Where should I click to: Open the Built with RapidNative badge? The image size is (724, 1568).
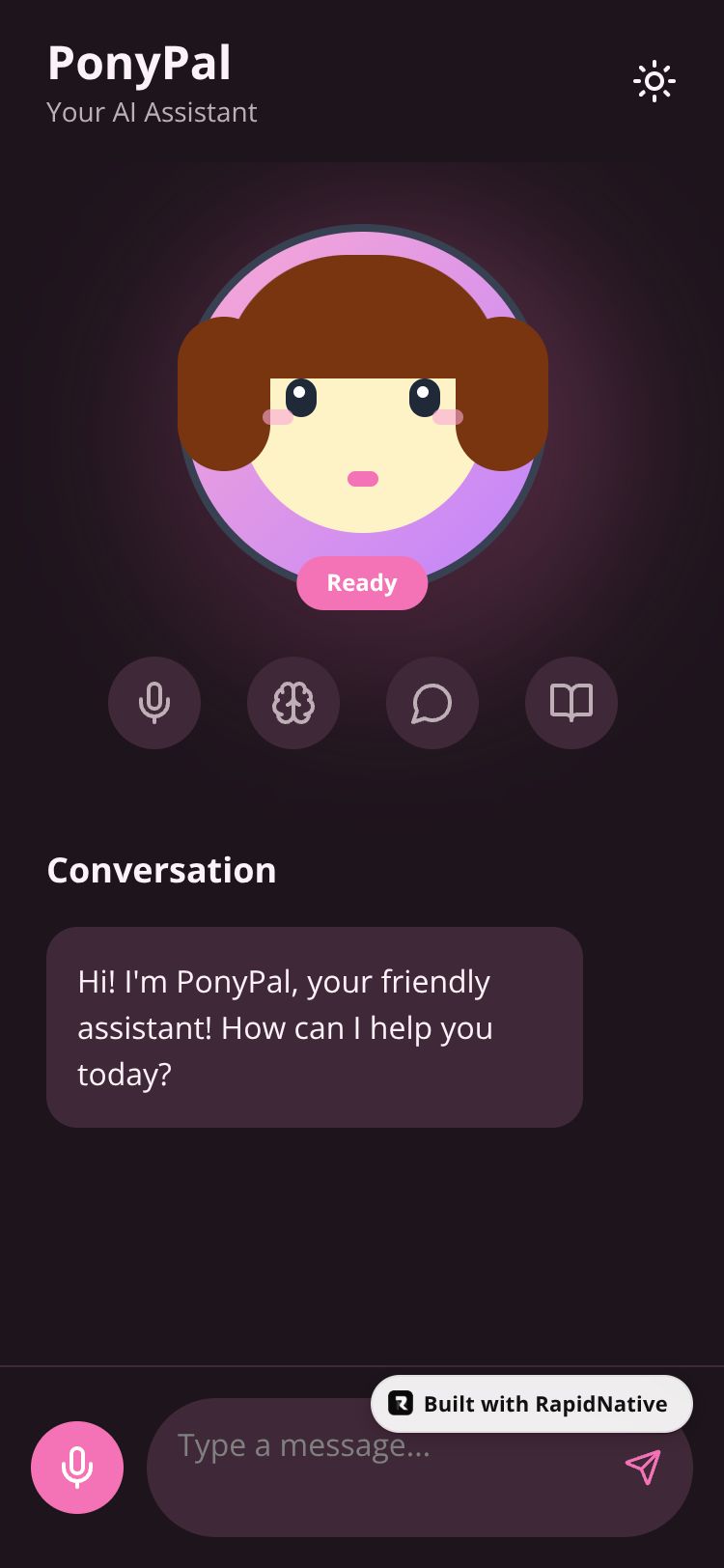tap(532, 1404)
